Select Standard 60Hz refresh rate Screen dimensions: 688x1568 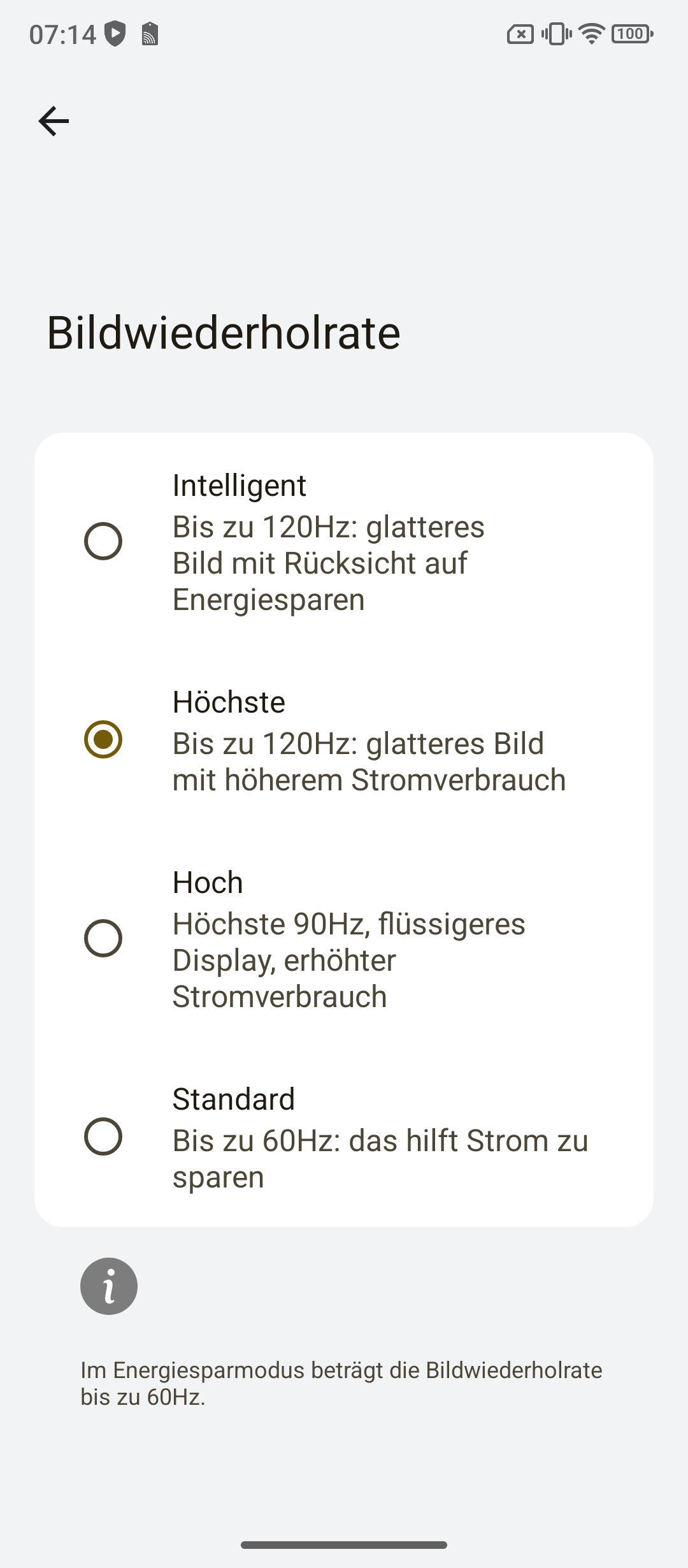click(x=344, y=1136)
